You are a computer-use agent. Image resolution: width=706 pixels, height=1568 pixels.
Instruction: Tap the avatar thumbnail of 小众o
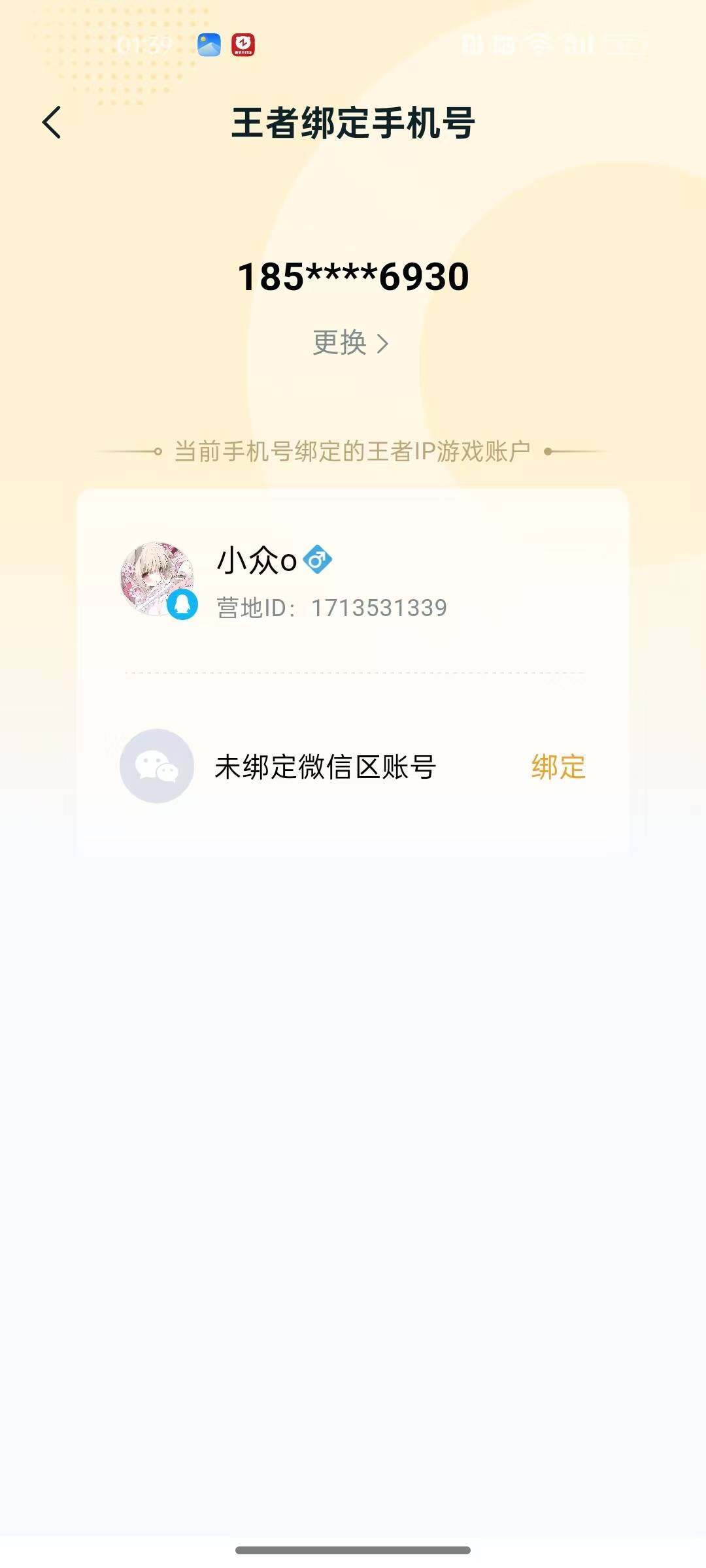click(x=159, y=575)
